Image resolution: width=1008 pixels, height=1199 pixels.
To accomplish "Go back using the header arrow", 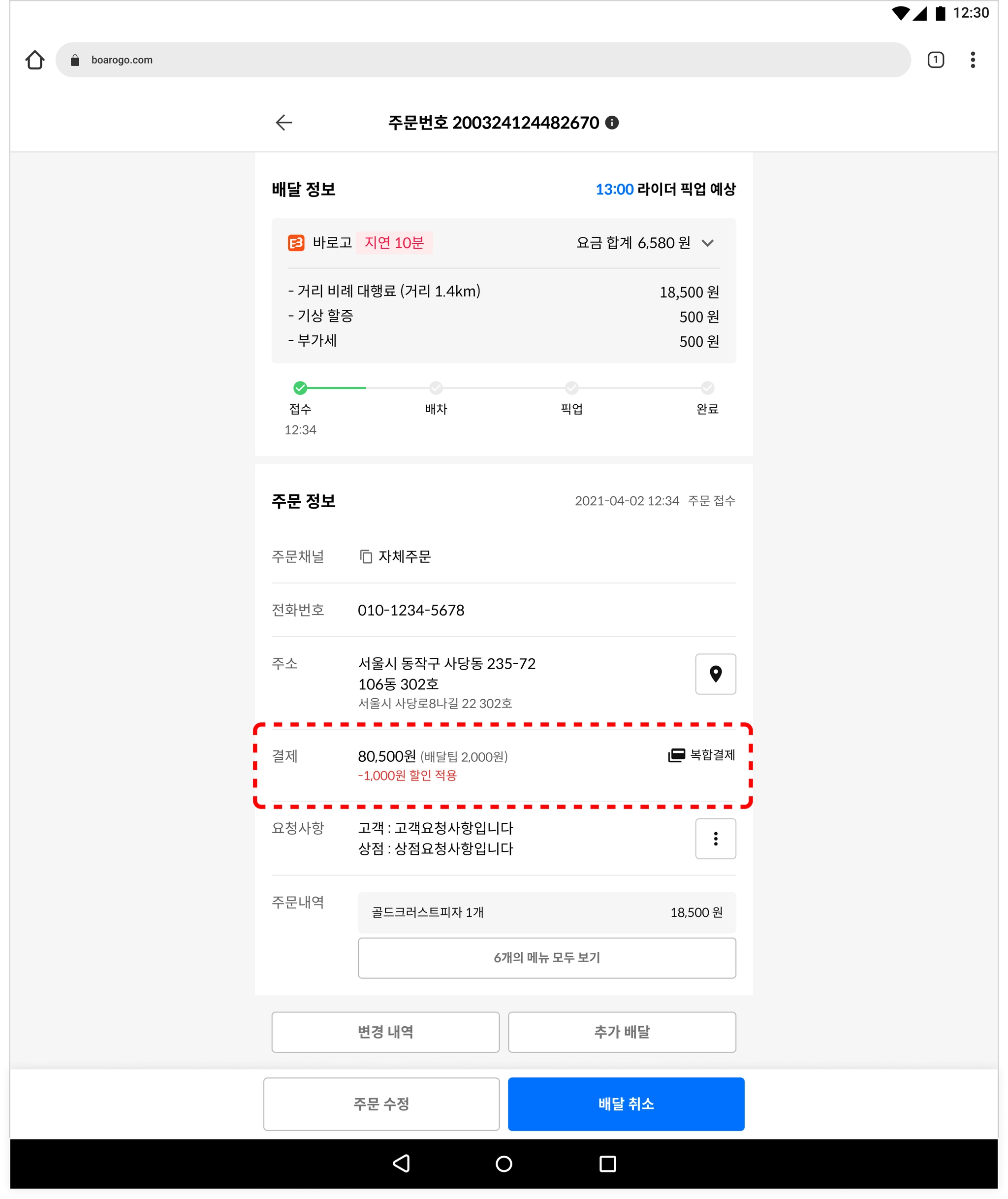I will coord(283,122).
